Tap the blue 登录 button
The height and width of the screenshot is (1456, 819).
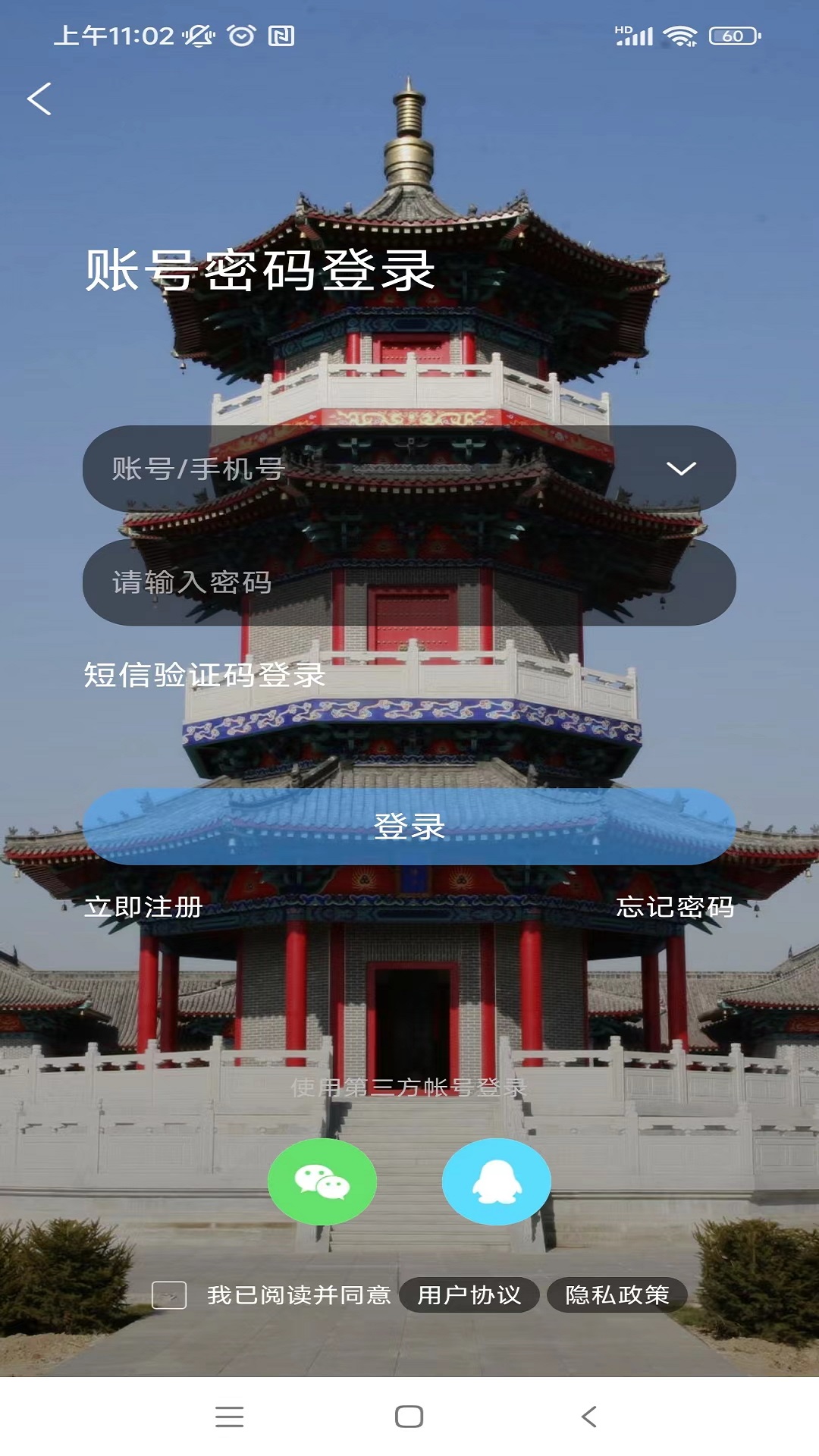click(x=409, y=827)
